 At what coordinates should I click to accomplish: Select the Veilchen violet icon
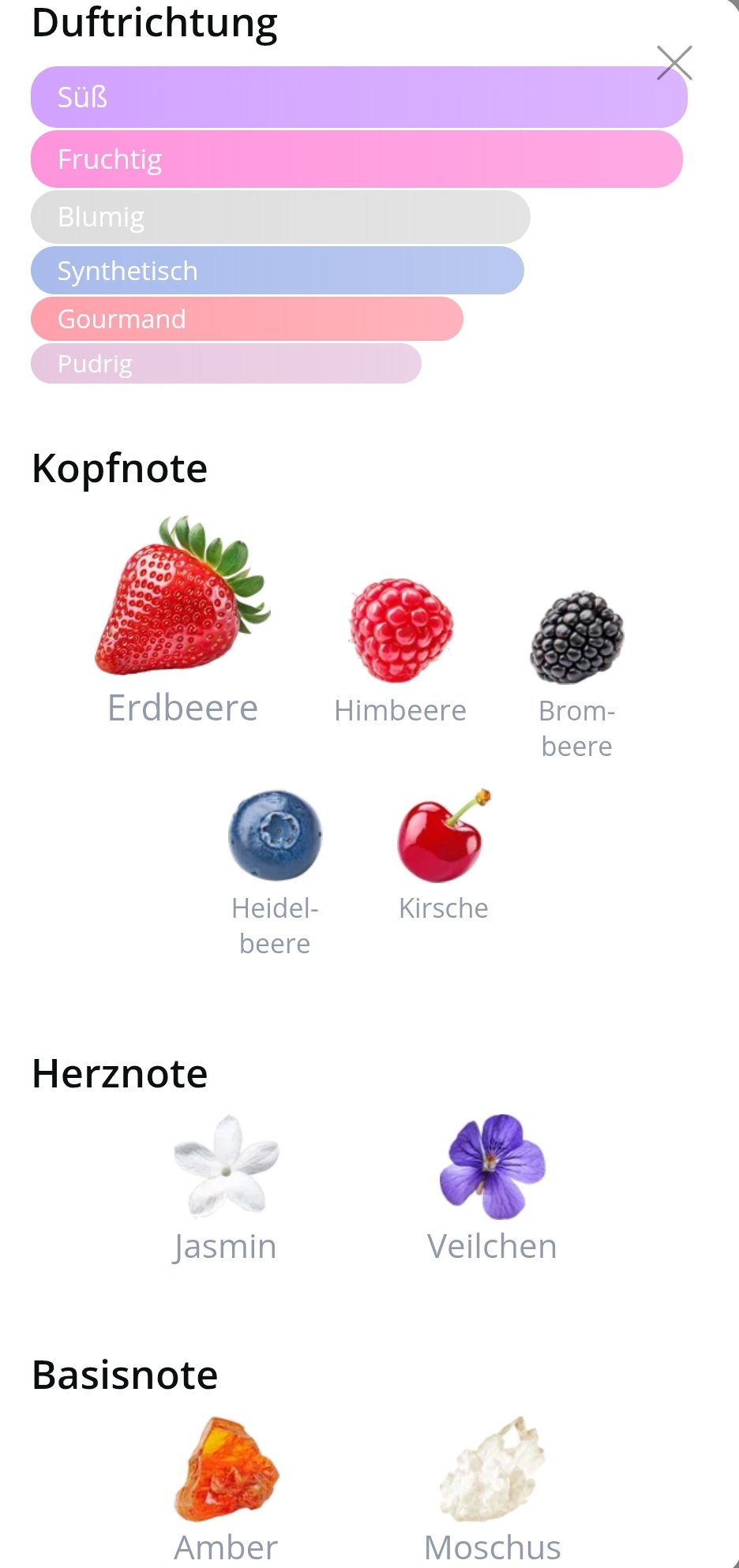[x=492, y=1168]
